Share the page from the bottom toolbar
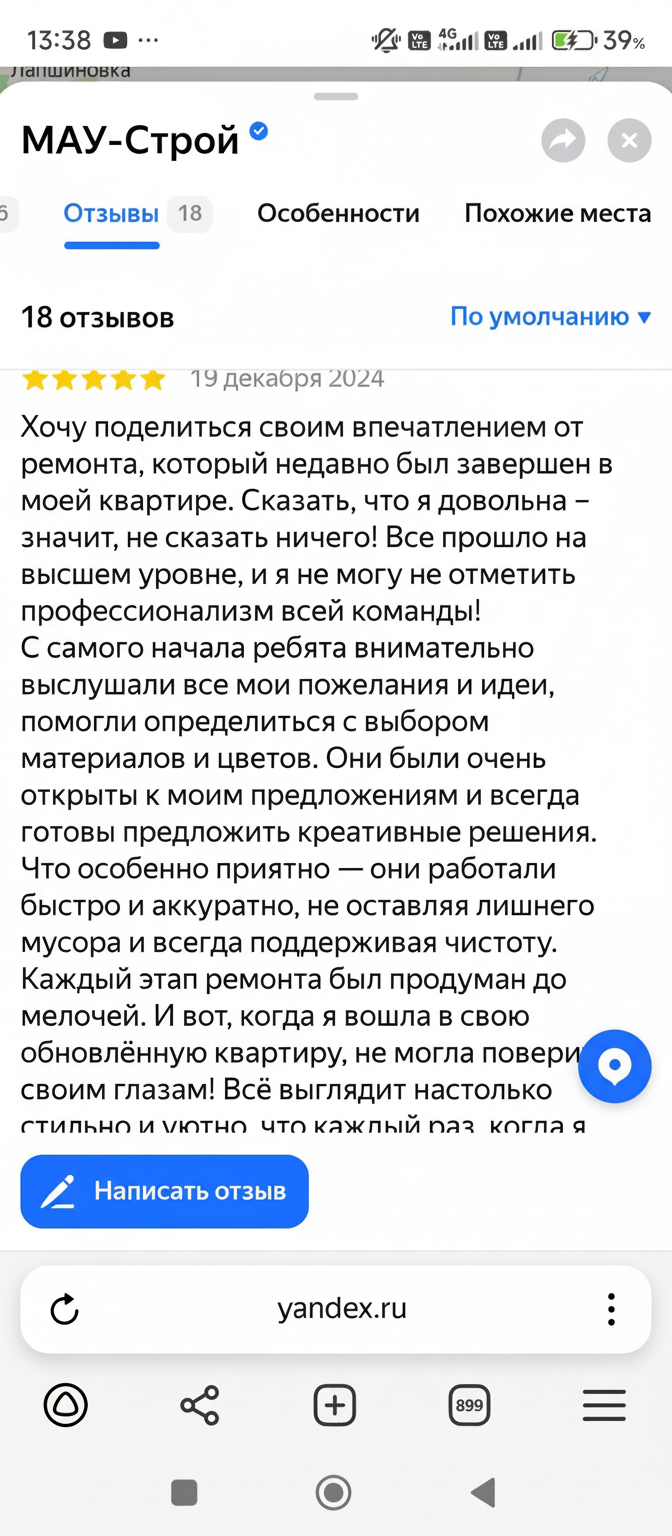This screenshot has width=672, height=1536. click(200, 1406)
